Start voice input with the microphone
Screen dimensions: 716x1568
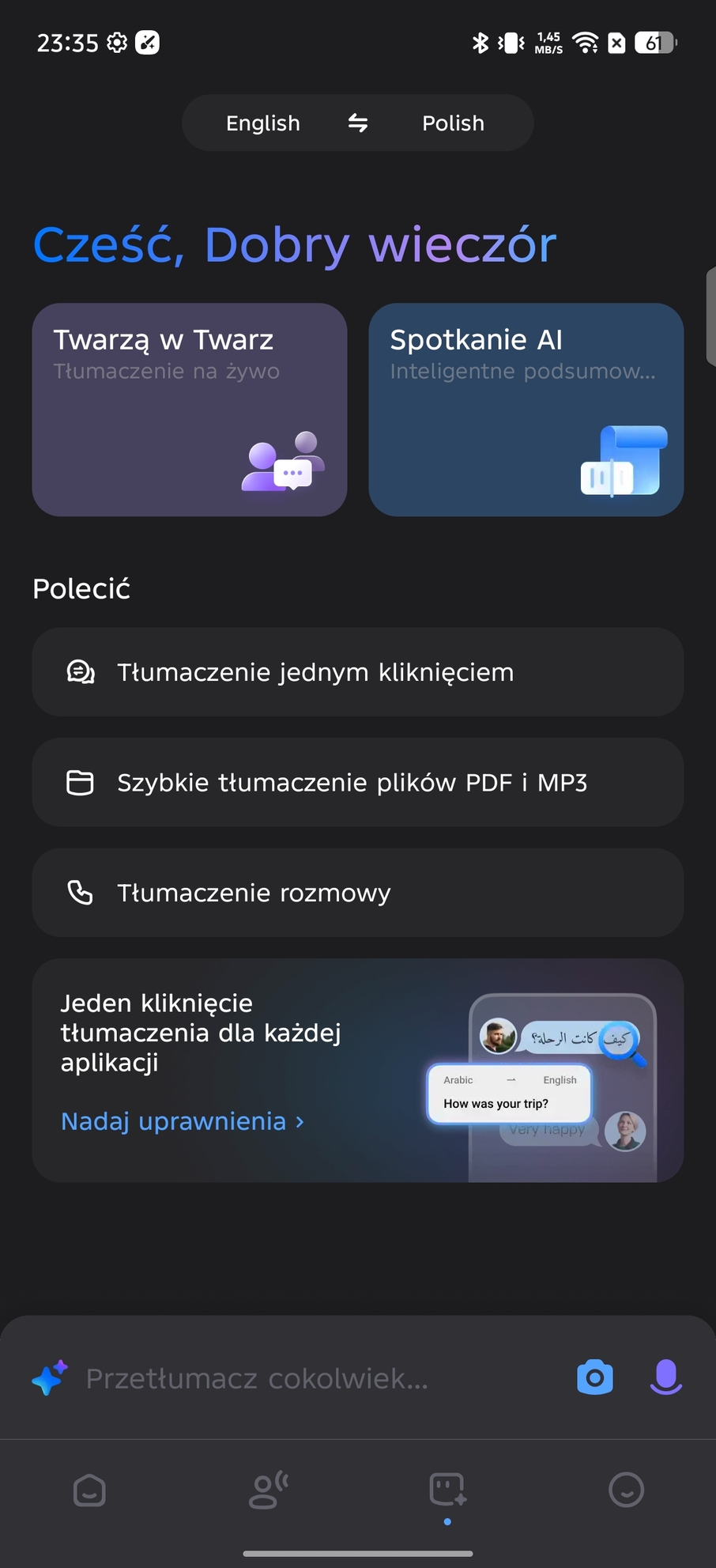[x=665, y=1377]
